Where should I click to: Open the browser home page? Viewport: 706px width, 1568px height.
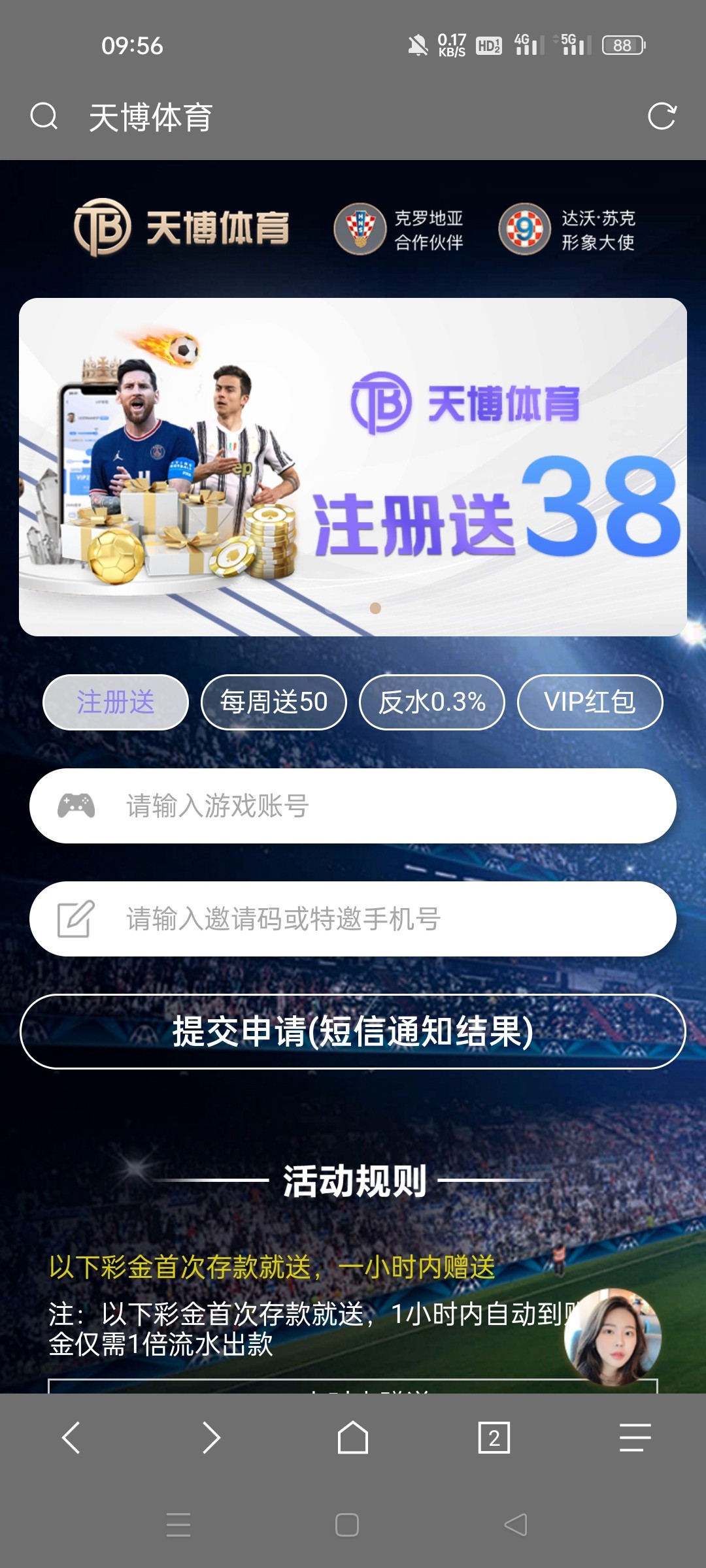coord(353,1438)
